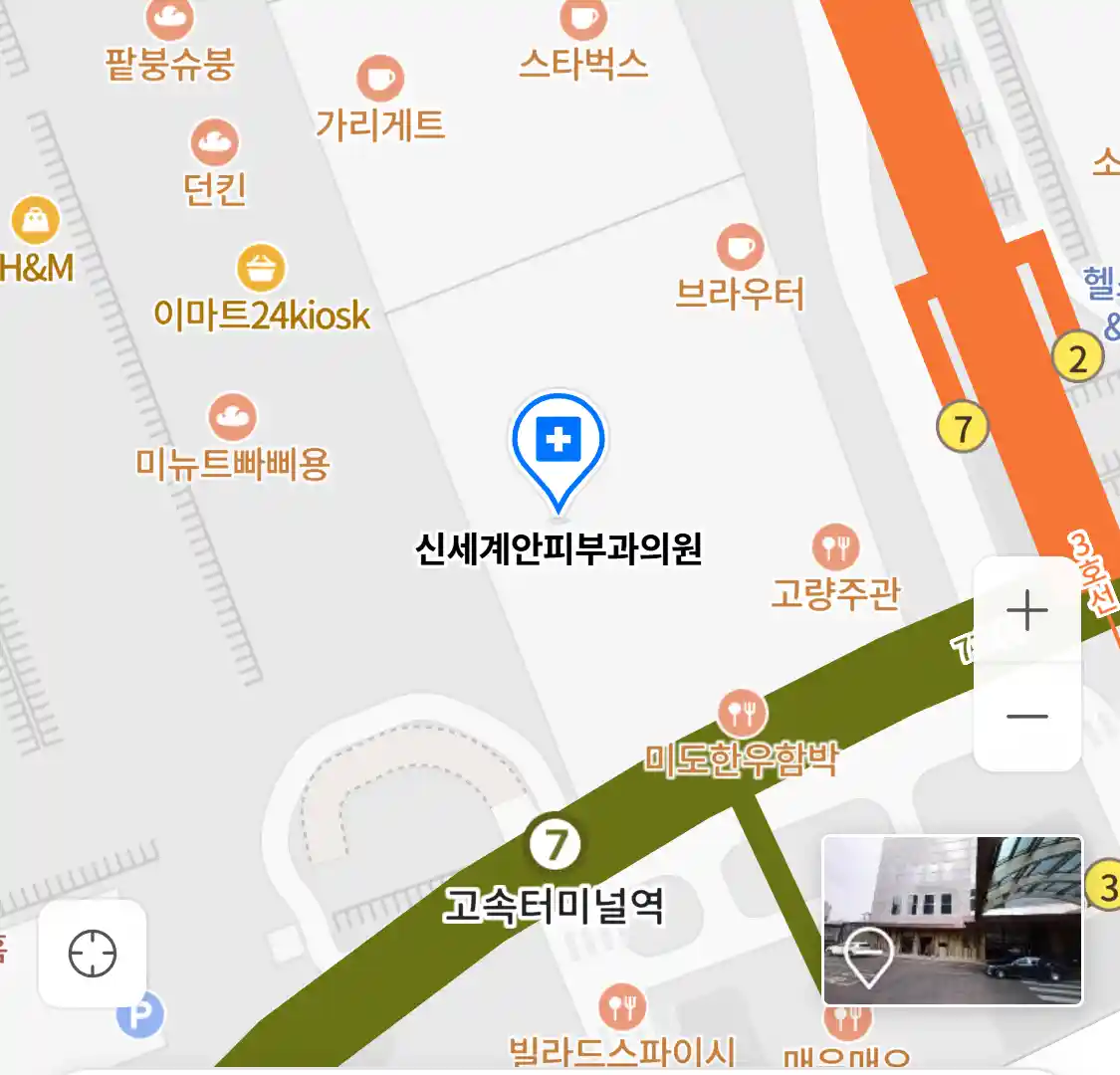This screenshot has height=1075, width=1120.
Task: Select the 이마트24kiosk store marker
Action: (261, 269)
